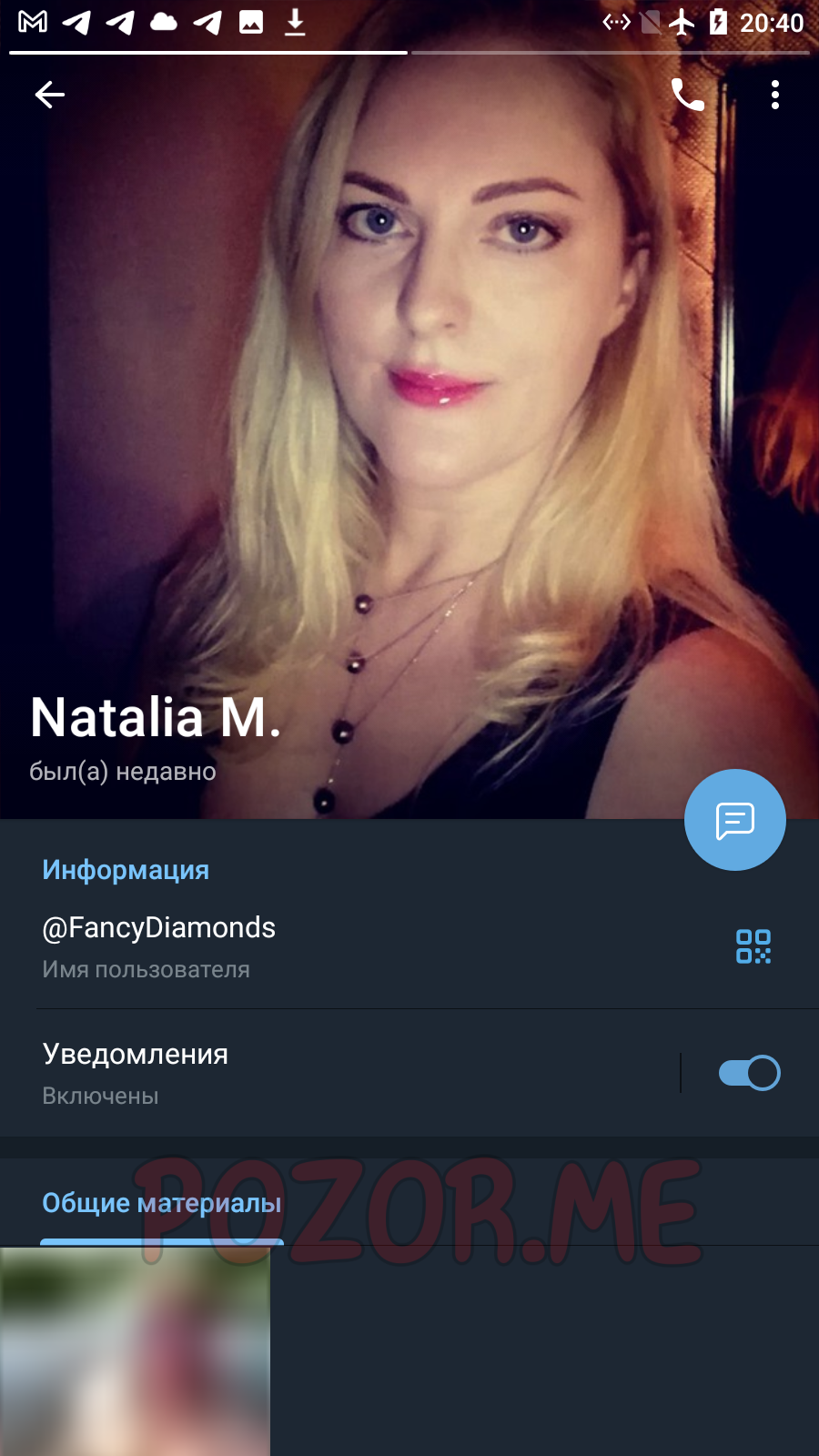Image resolution: width=819 pixels, height=1456 pixels.
Task: Start a voice call with Natalia M.
Action: 687,94
